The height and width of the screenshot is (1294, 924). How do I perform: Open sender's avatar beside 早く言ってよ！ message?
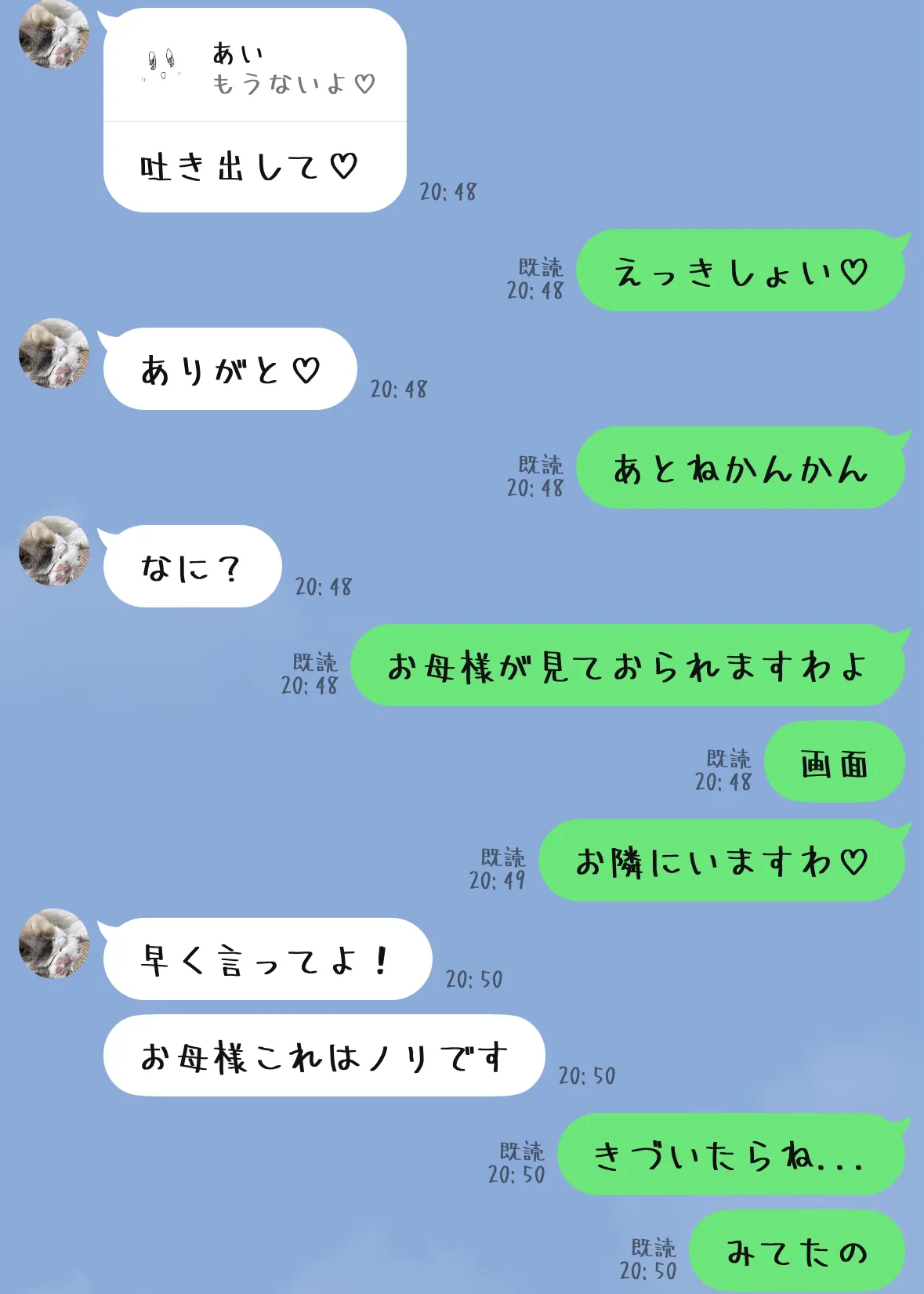pos(54,944)
